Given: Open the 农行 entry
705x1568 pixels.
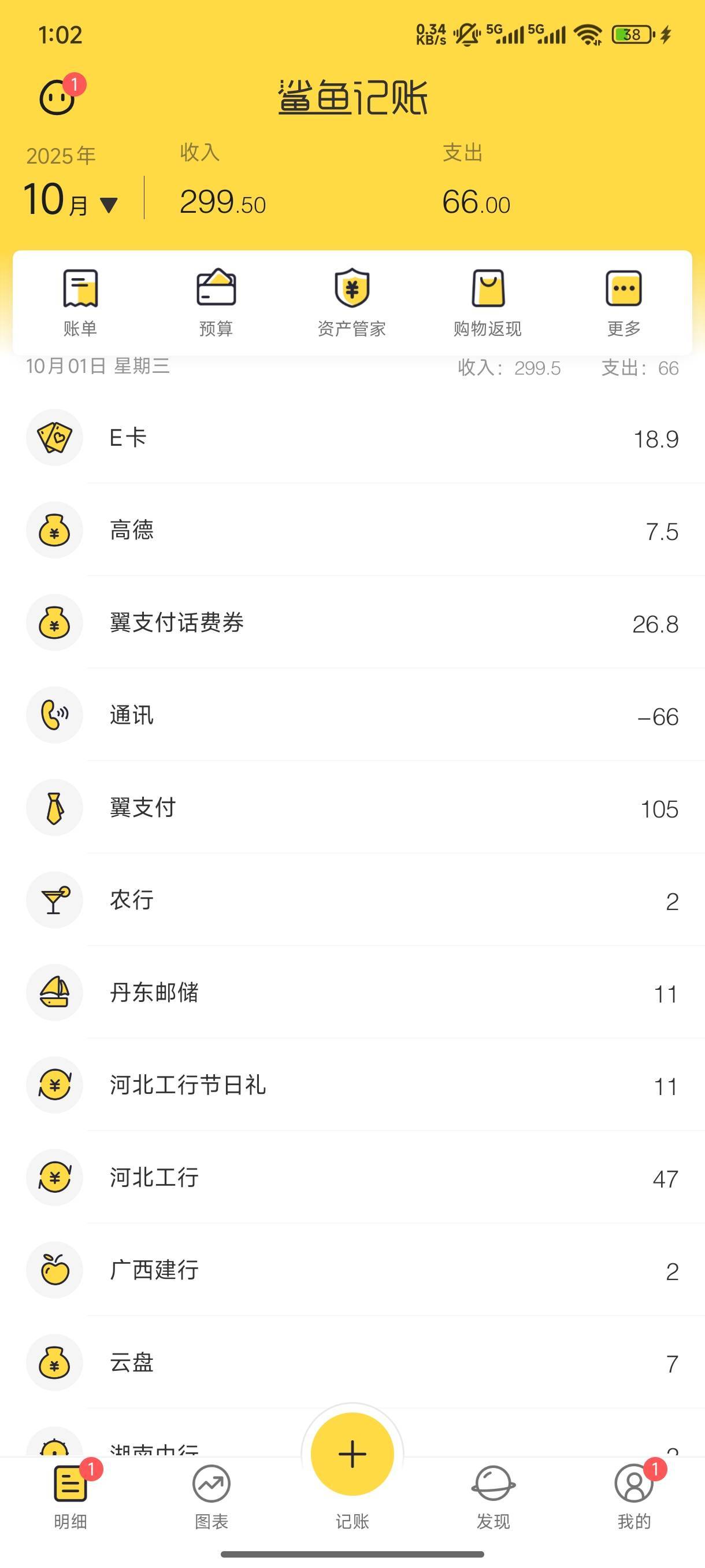Looking at the screenshot, I should tap(352, 901).
